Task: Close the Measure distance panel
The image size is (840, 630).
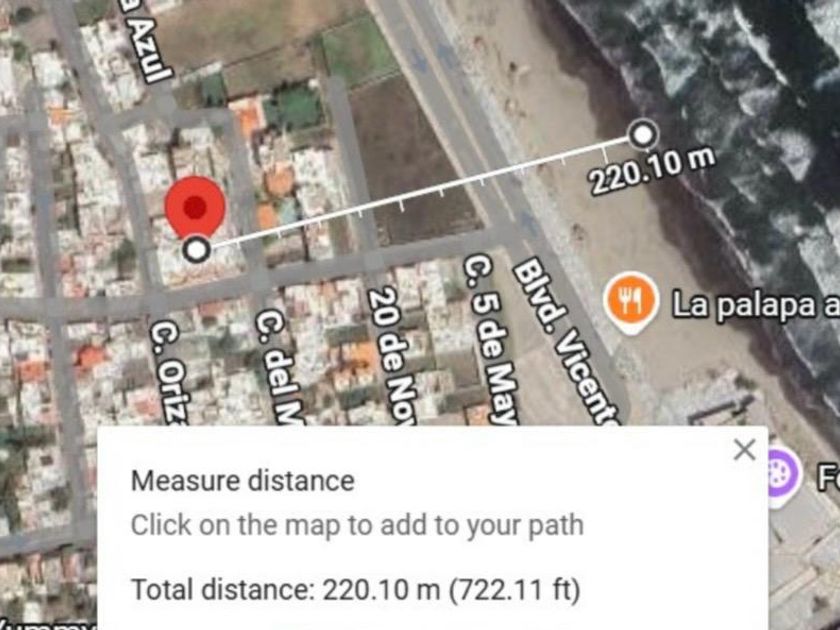Action: [744, 450]
